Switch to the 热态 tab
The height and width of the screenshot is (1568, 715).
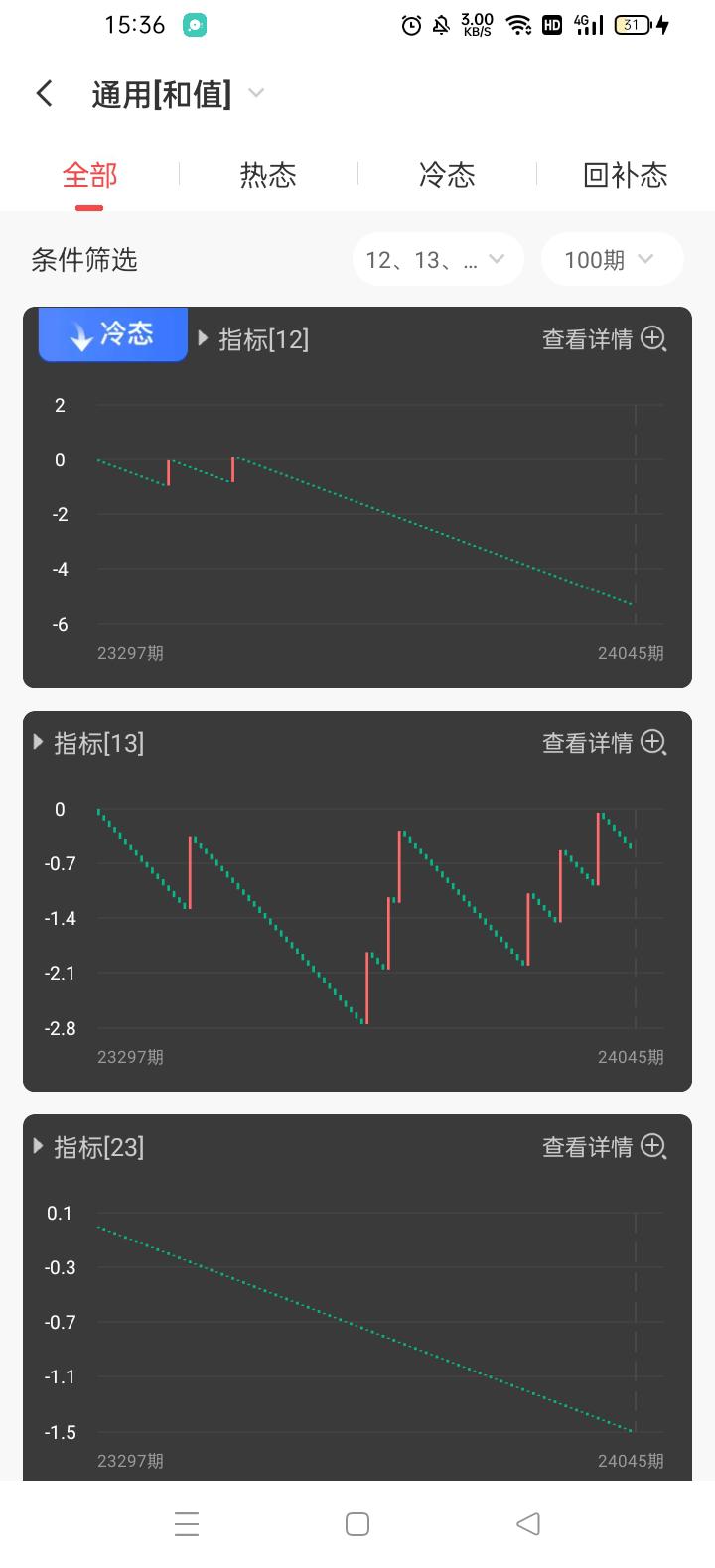tap(268, 176)
